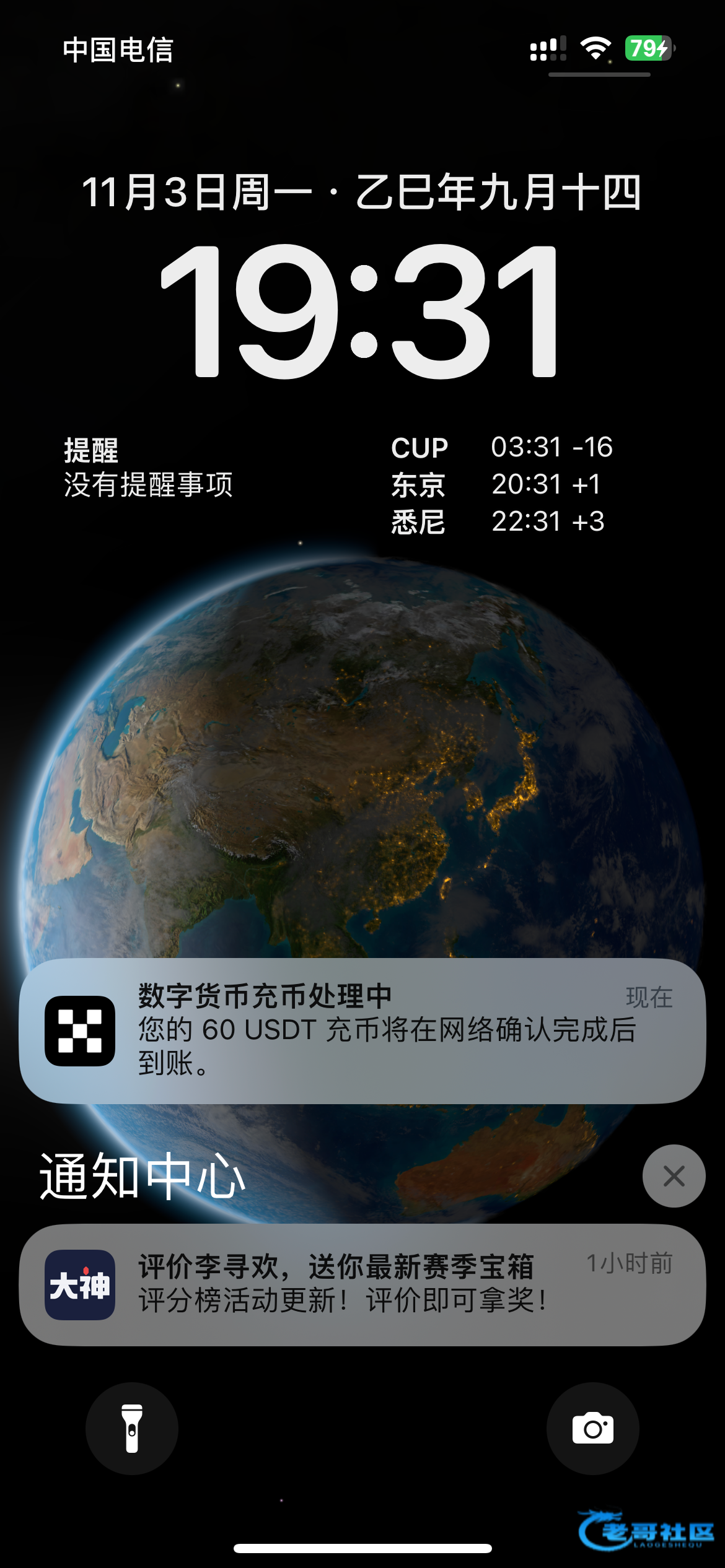Turn on the flashlight
This screenshot has width=725, height=1568.
tap(132, 1428)
